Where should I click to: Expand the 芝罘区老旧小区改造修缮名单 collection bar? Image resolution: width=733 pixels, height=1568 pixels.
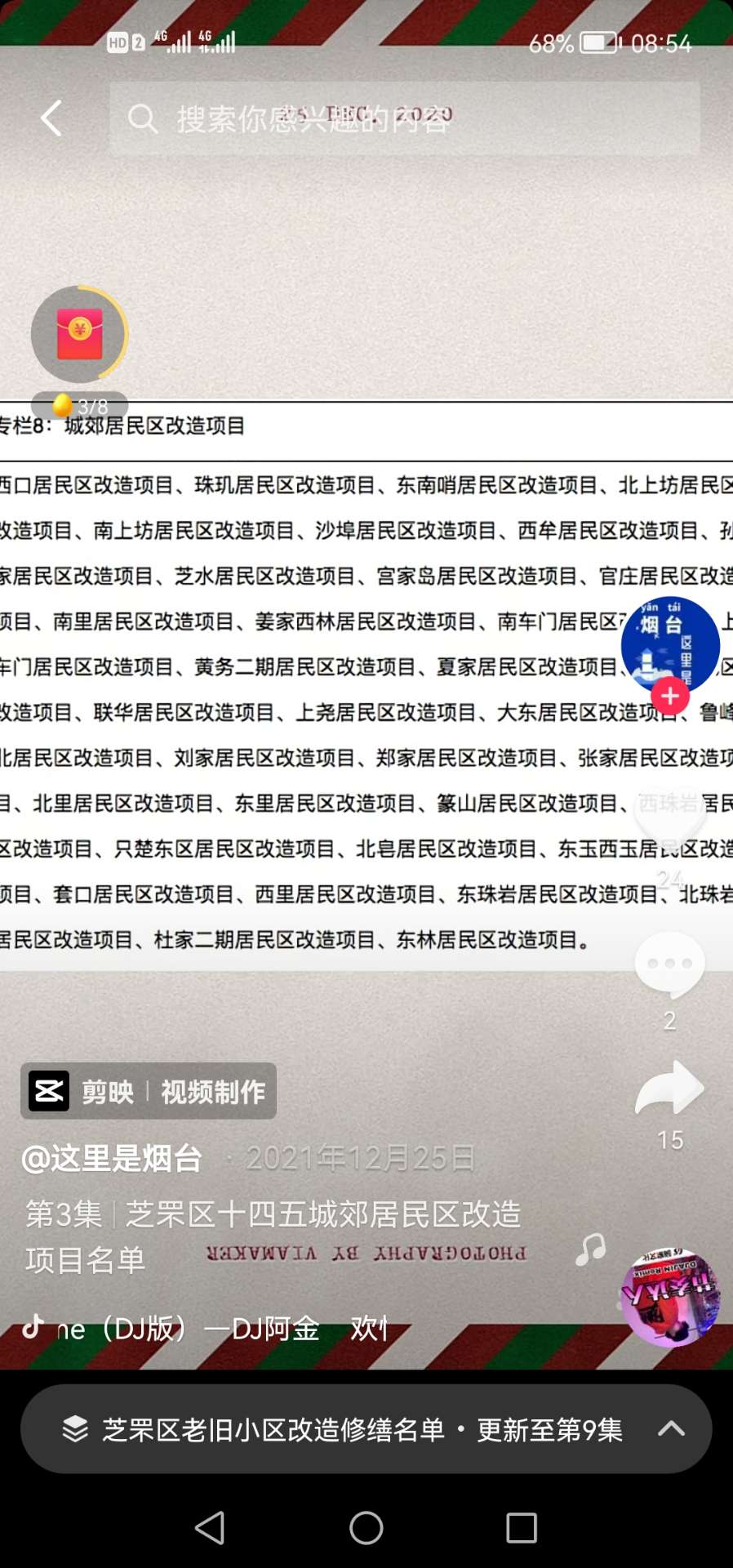pos(366,1429)
